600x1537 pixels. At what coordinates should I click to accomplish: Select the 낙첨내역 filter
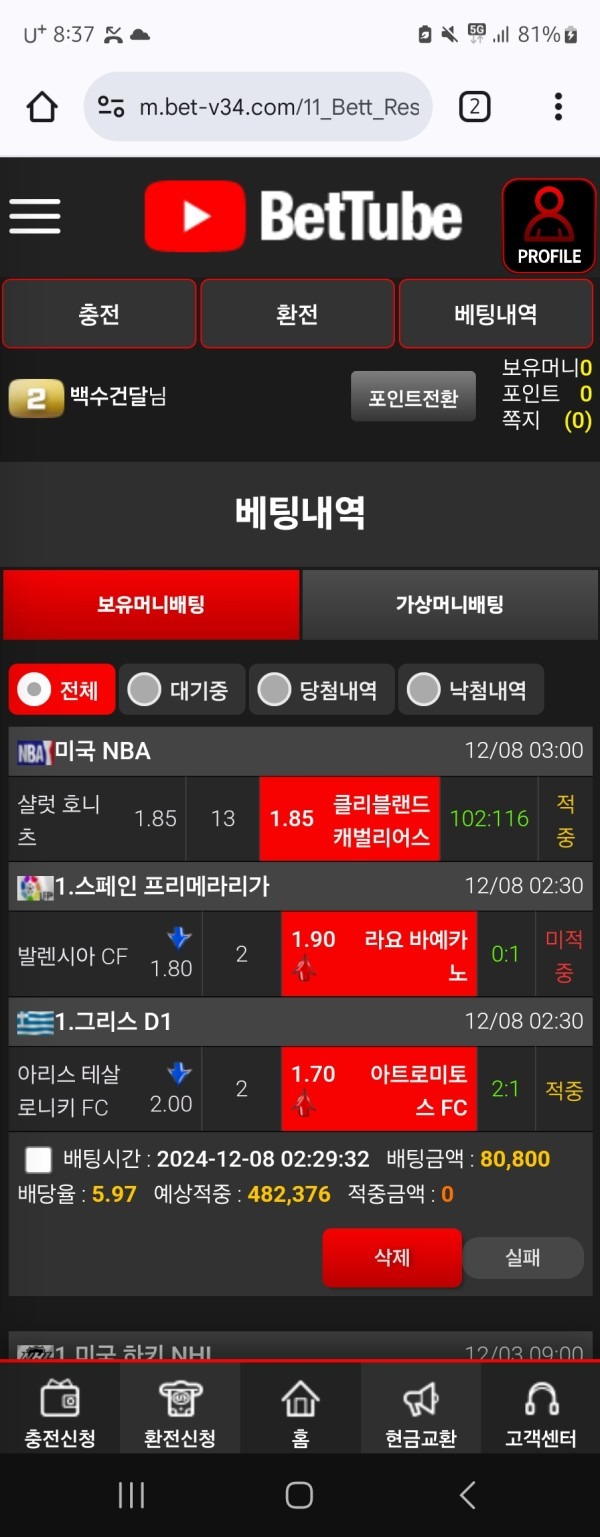click(x=470, y=689)
